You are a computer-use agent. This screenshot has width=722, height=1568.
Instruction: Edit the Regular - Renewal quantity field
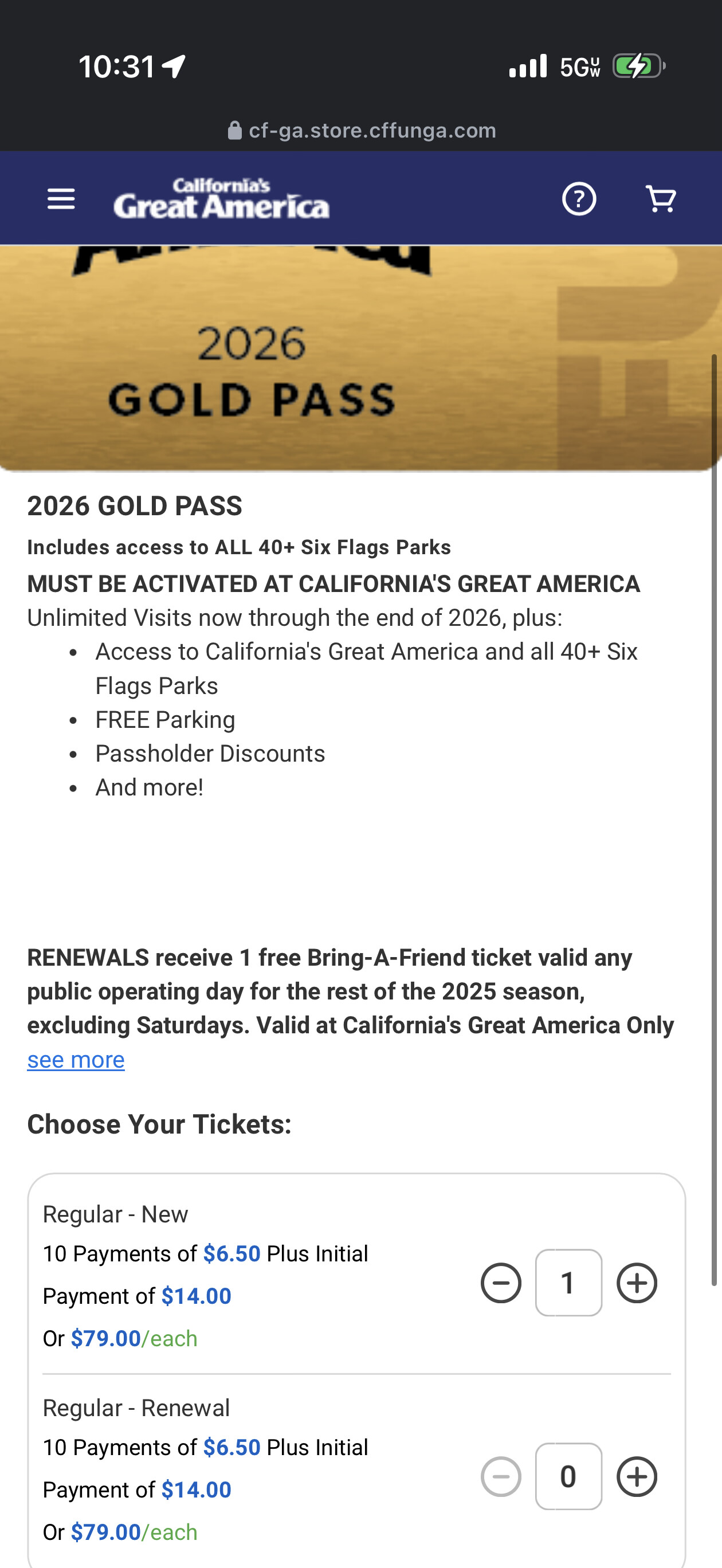click(x=568, y=1477)
